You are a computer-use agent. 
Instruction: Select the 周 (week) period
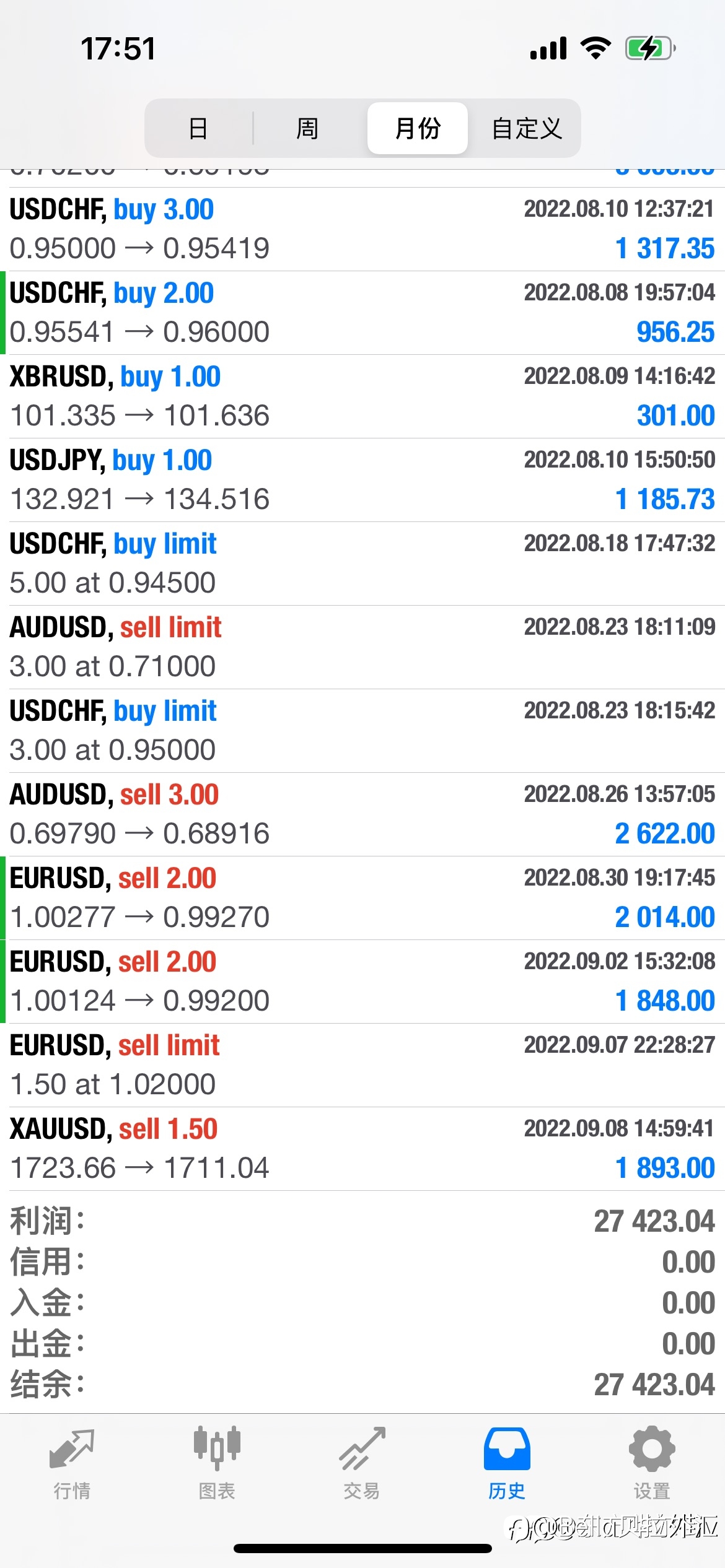307,128
